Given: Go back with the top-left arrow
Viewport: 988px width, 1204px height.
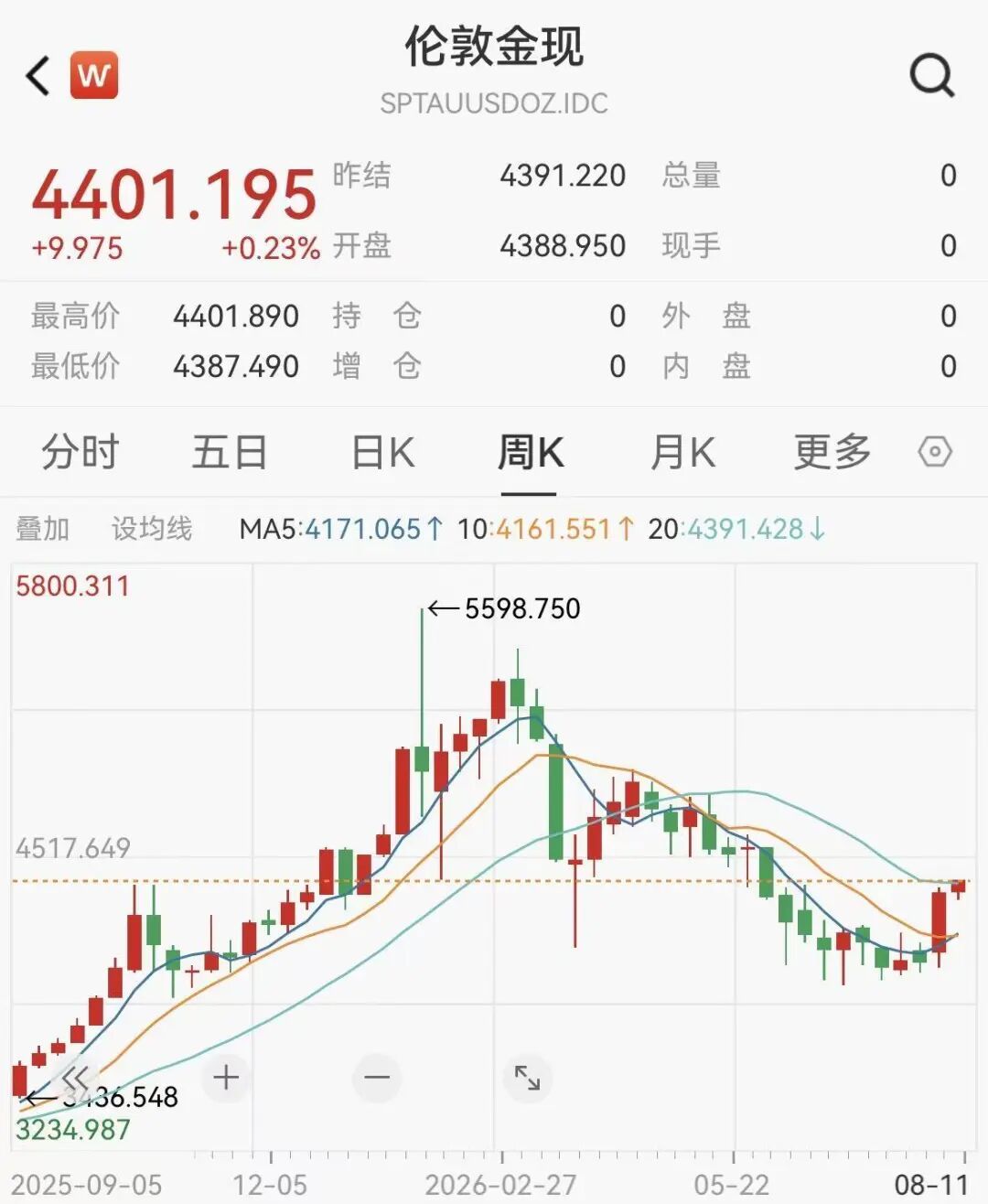Looking at the screenshot, I should coord(38,75).
